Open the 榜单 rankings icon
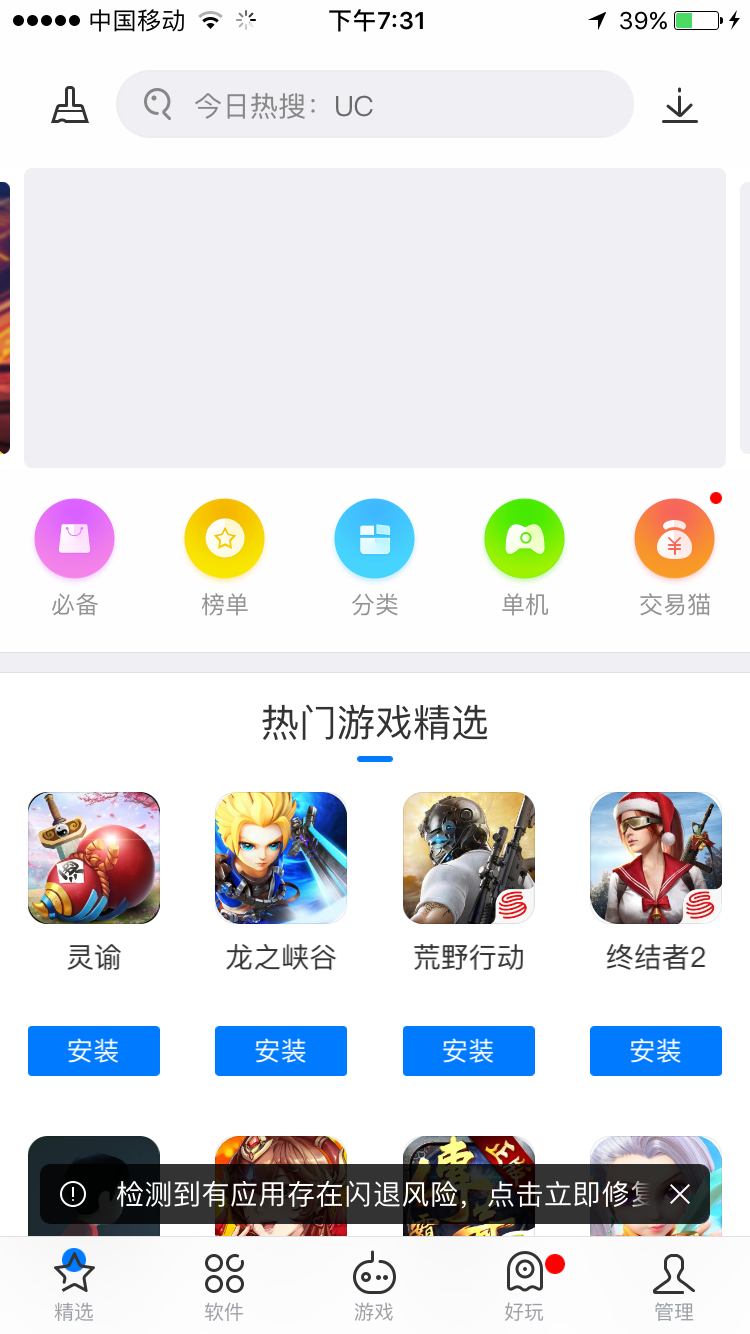 (x=224, y=538)
